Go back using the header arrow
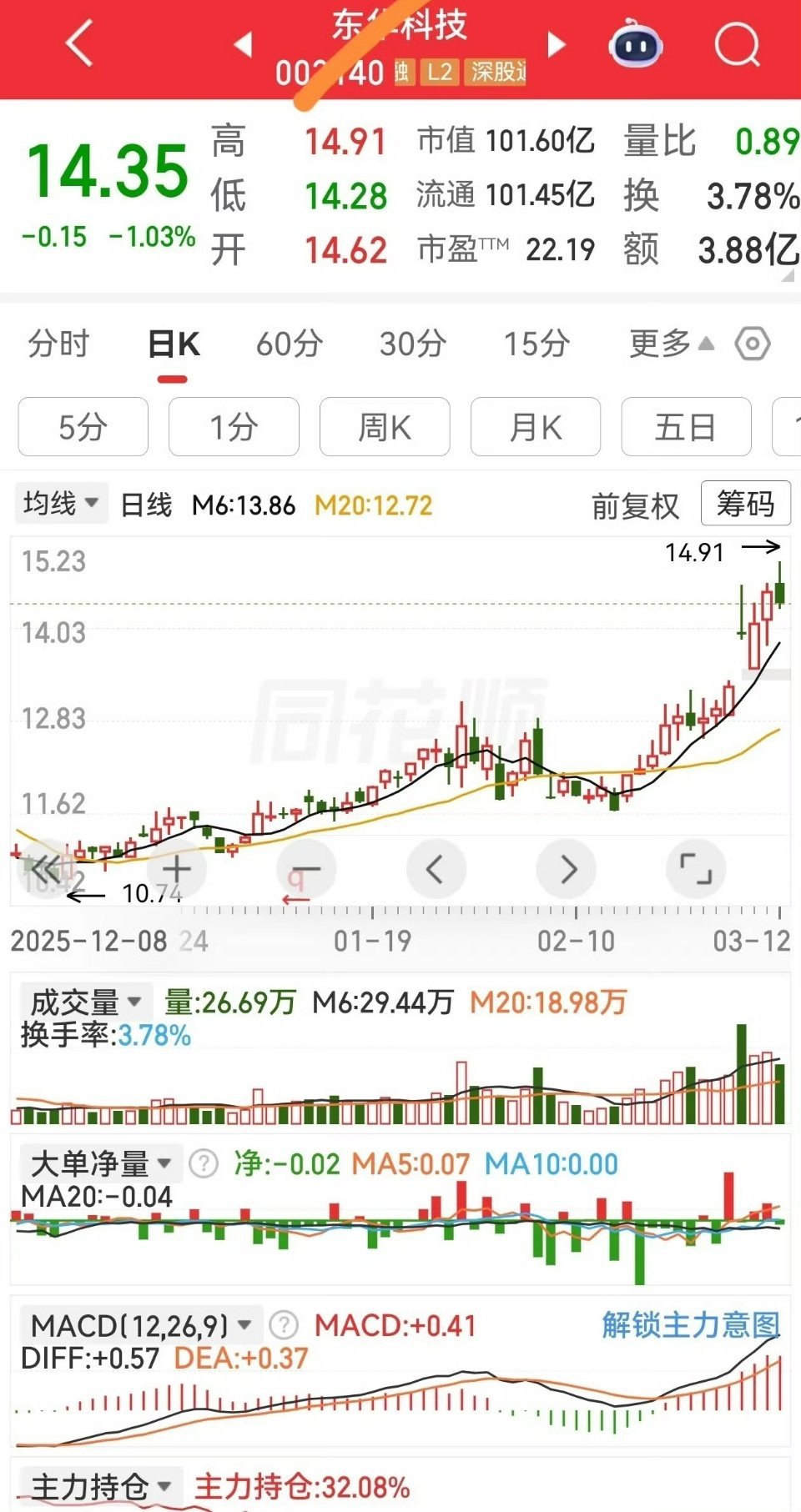801x1512 pixels. [x=80, y=43]
